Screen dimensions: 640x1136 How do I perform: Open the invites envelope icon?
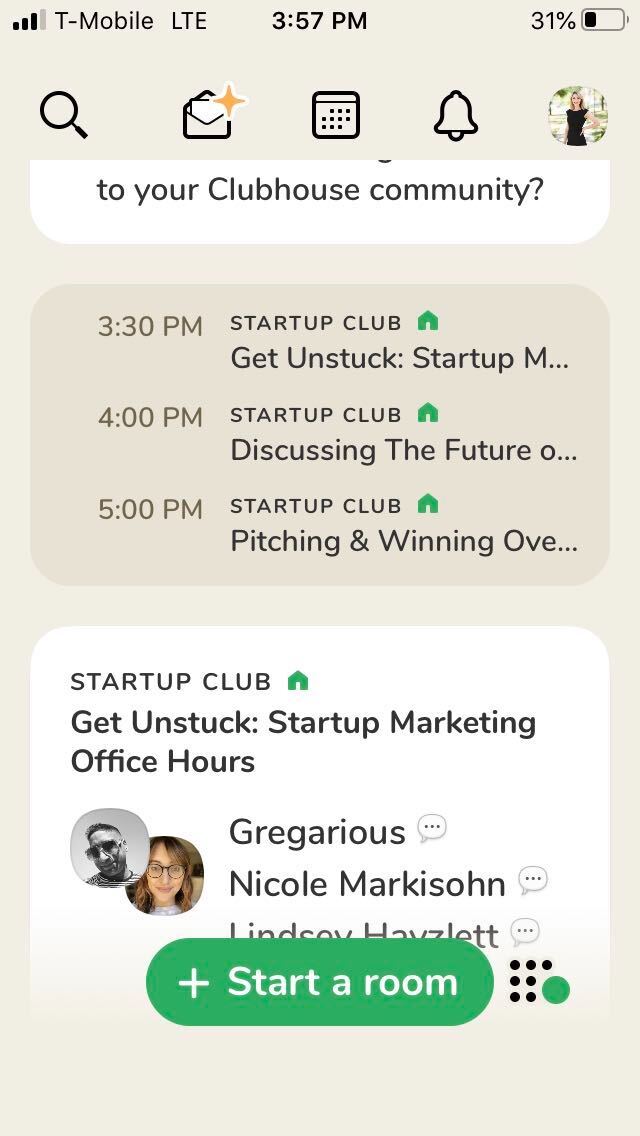(x=208, y=116)
